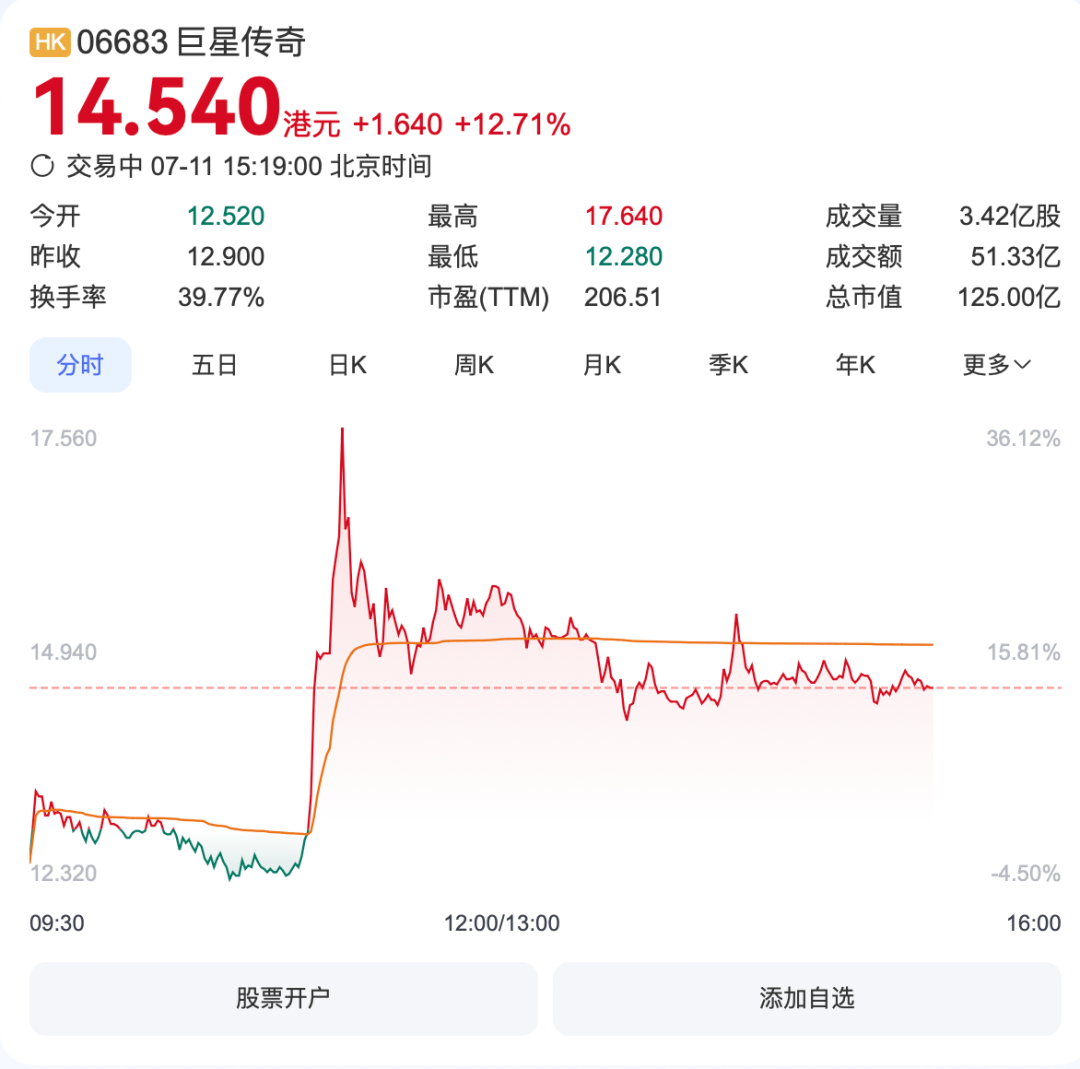
Task: Tap the 股票开户 button
Action: pos(283,998)
